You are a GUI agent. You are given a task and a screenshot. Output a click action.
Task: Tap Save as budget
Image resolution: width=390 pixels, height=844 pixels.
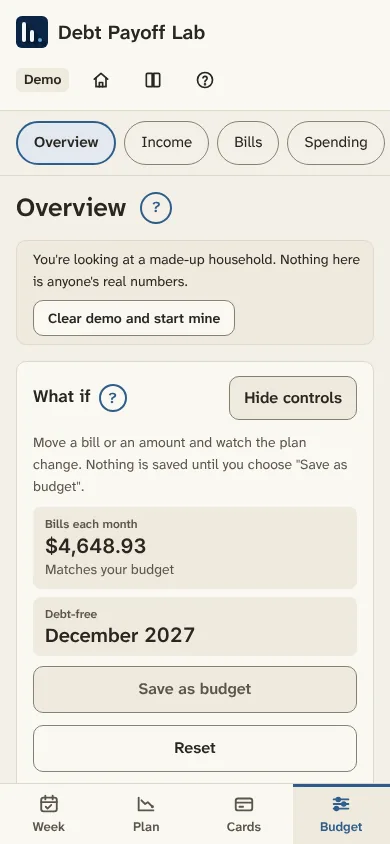tap(195, 689)
